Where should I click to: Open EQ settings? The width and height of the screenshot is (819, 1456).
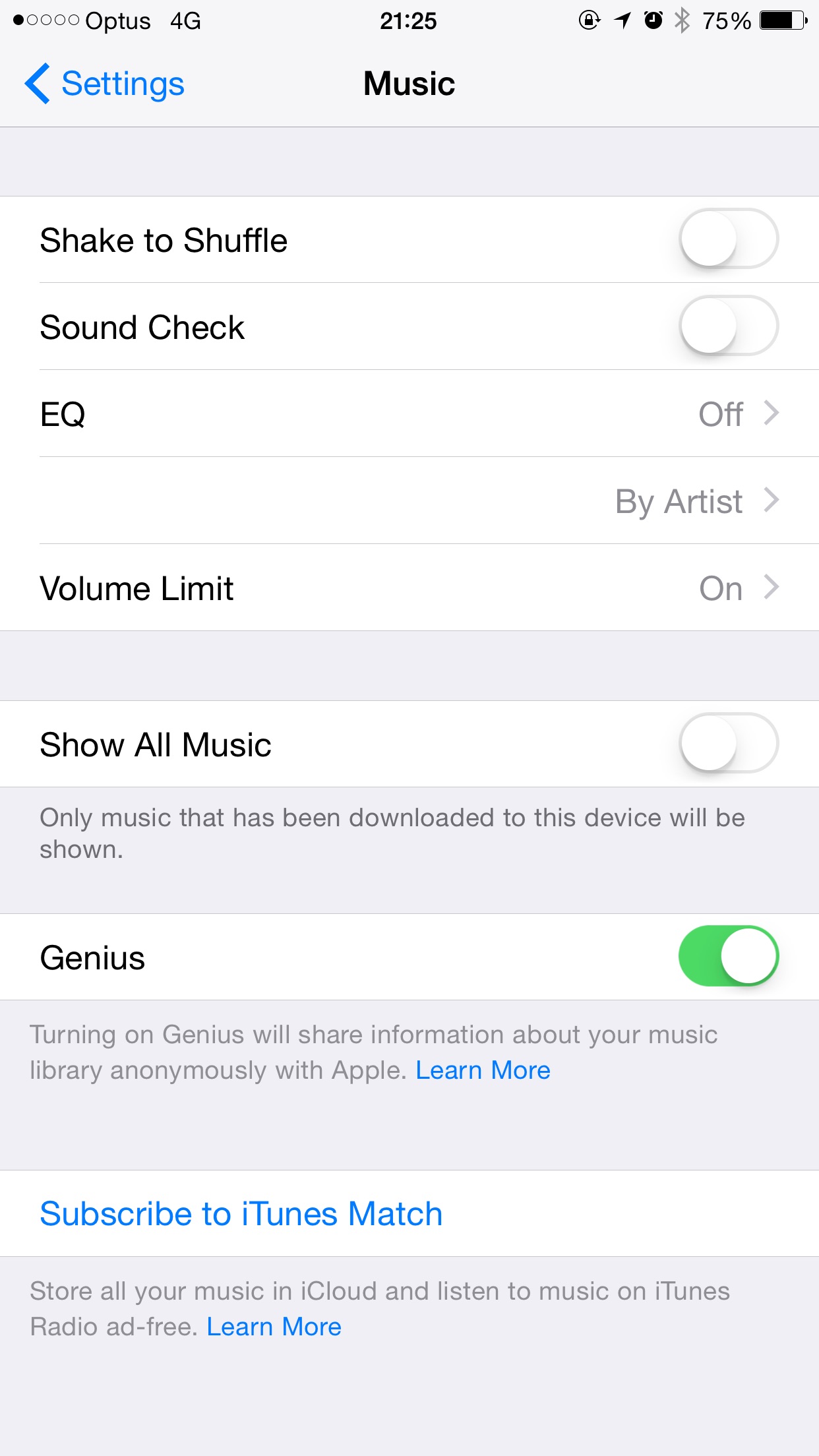pos(409,414)
